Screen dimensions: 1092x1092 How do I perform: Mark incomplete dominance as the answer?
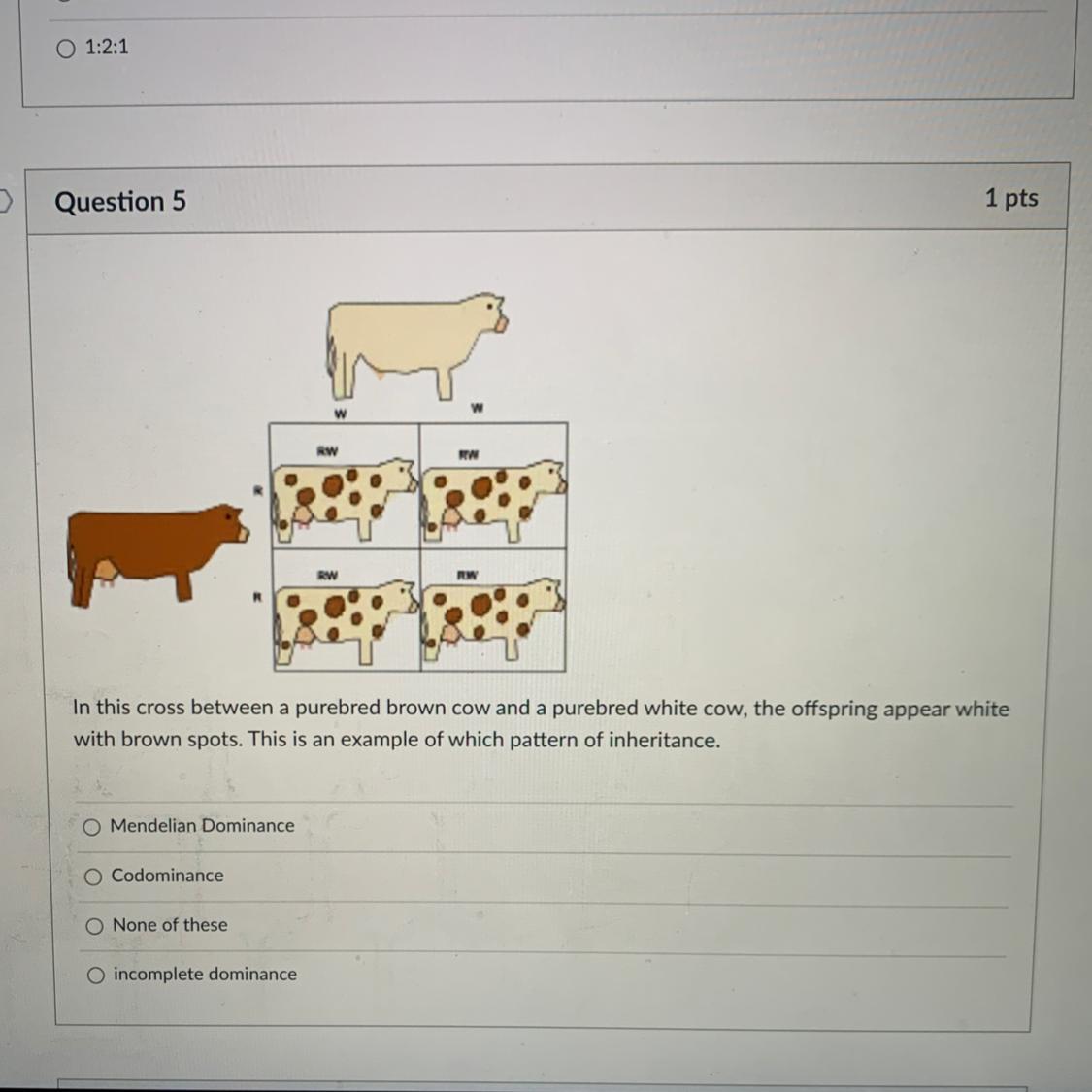(95, 976)
